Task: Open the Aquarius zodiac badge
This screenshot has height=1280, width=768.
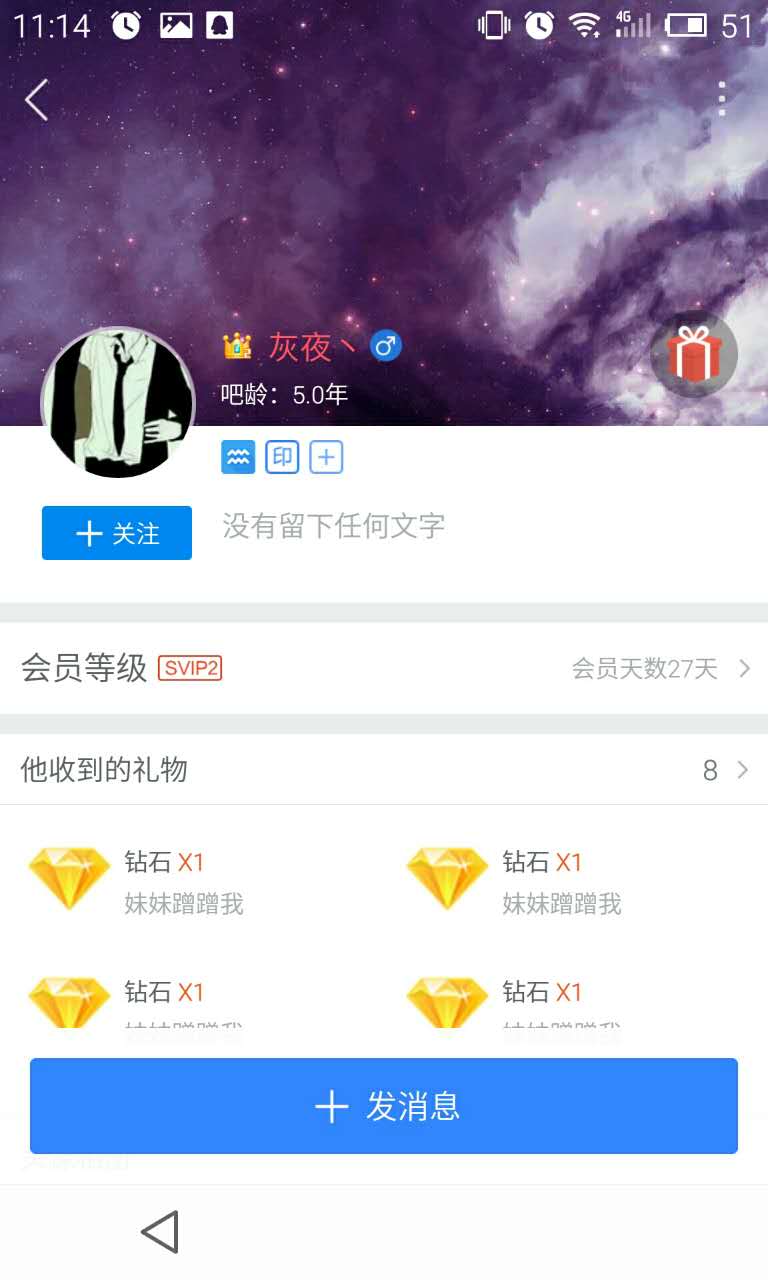Action: tap(238, 458)
